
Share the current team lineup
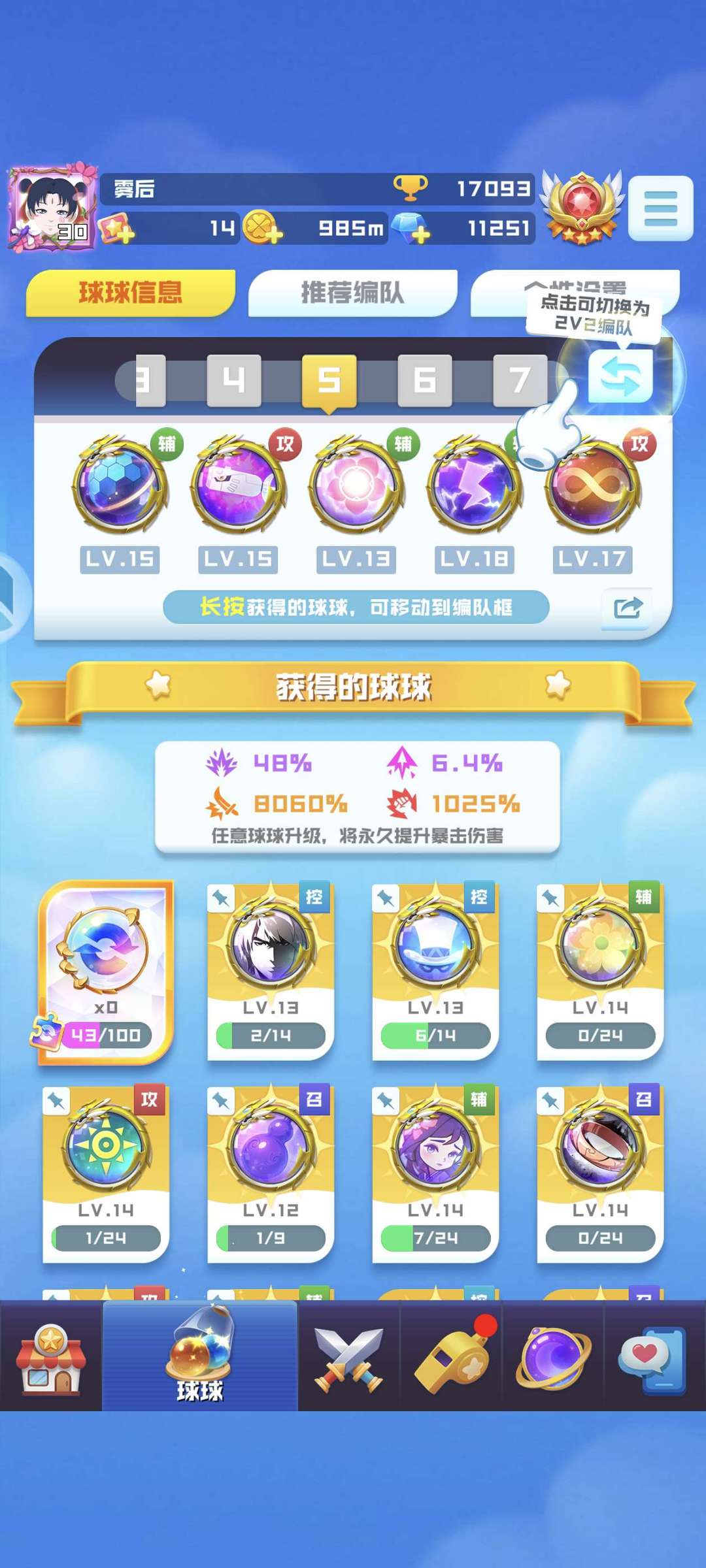coord(627,609)
